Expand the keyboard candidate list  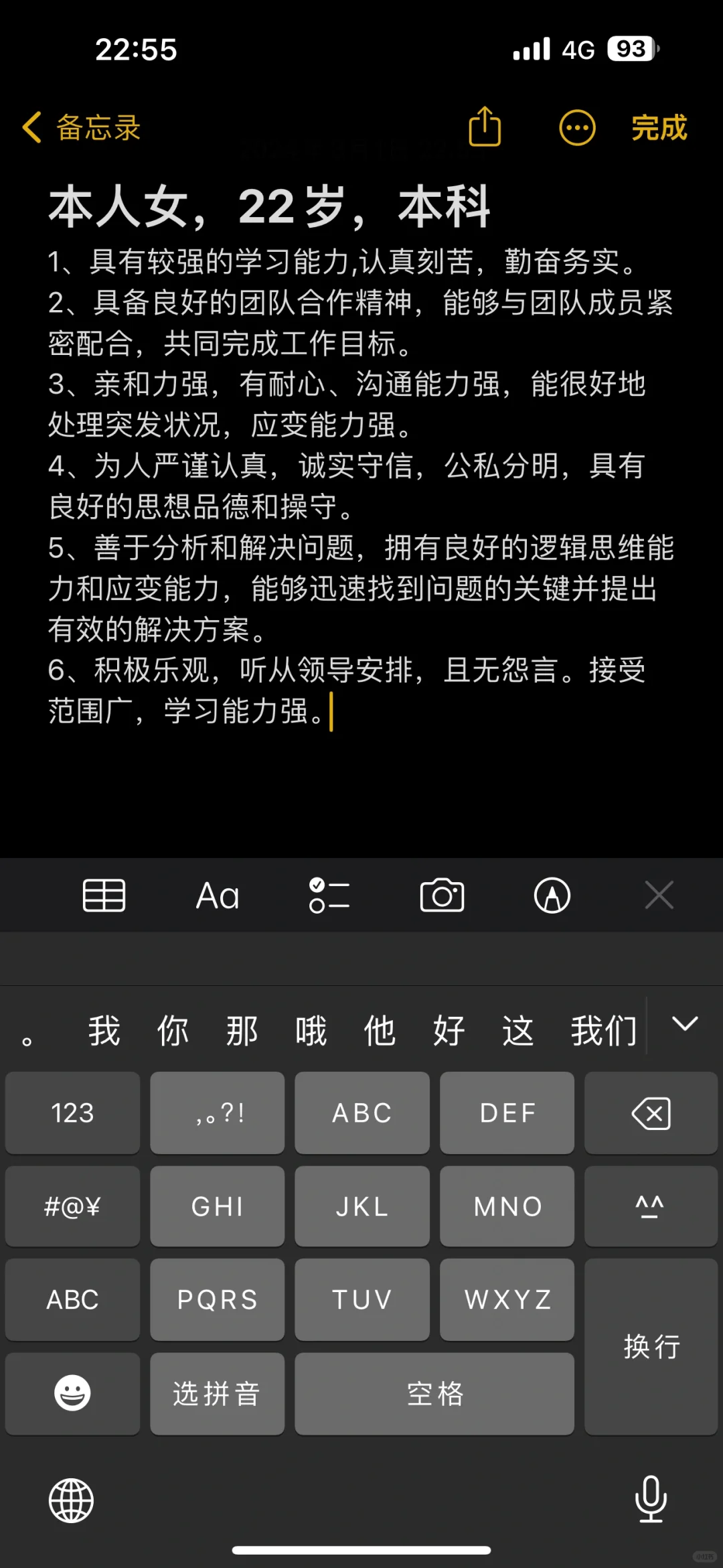click(685, 1023)
